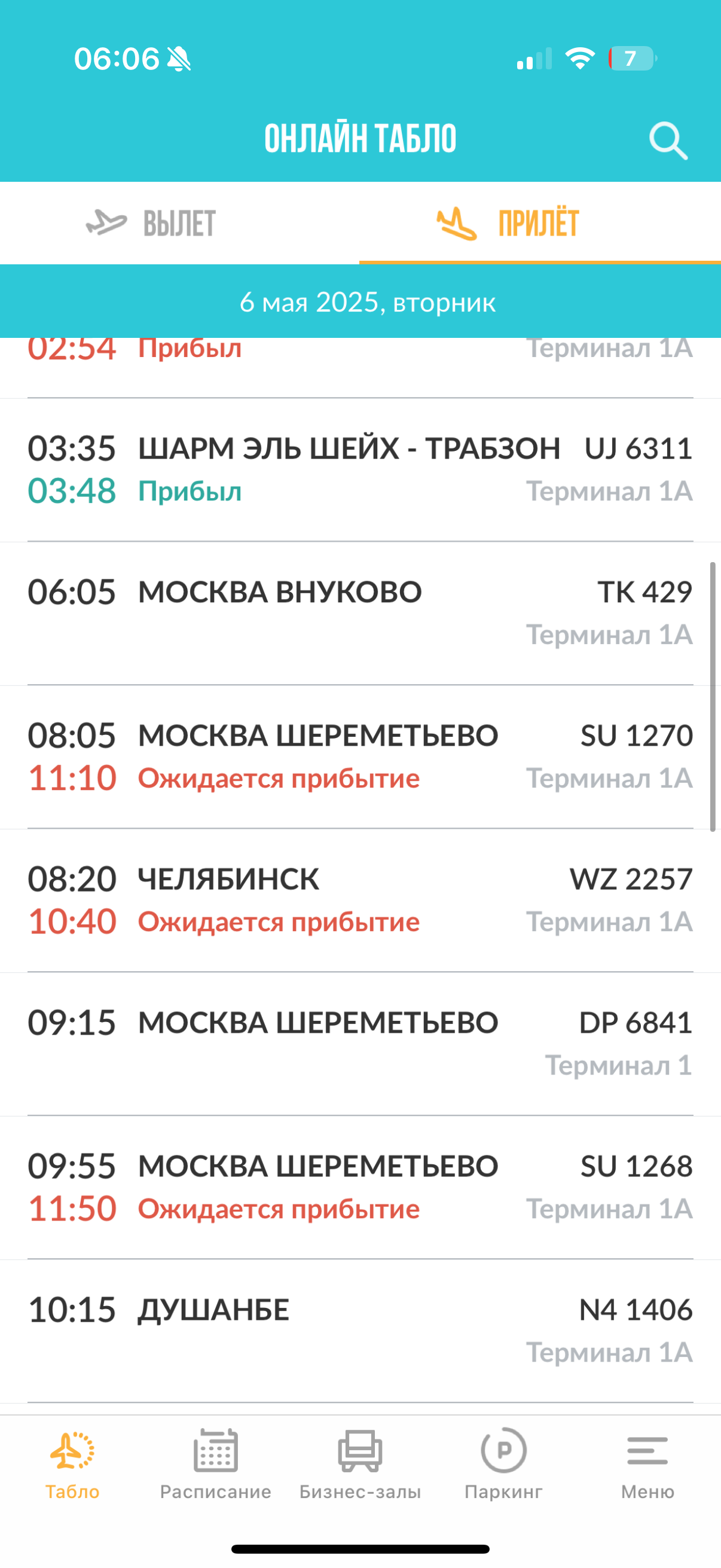Tap the Табло tab in bottom bar

72,1465
